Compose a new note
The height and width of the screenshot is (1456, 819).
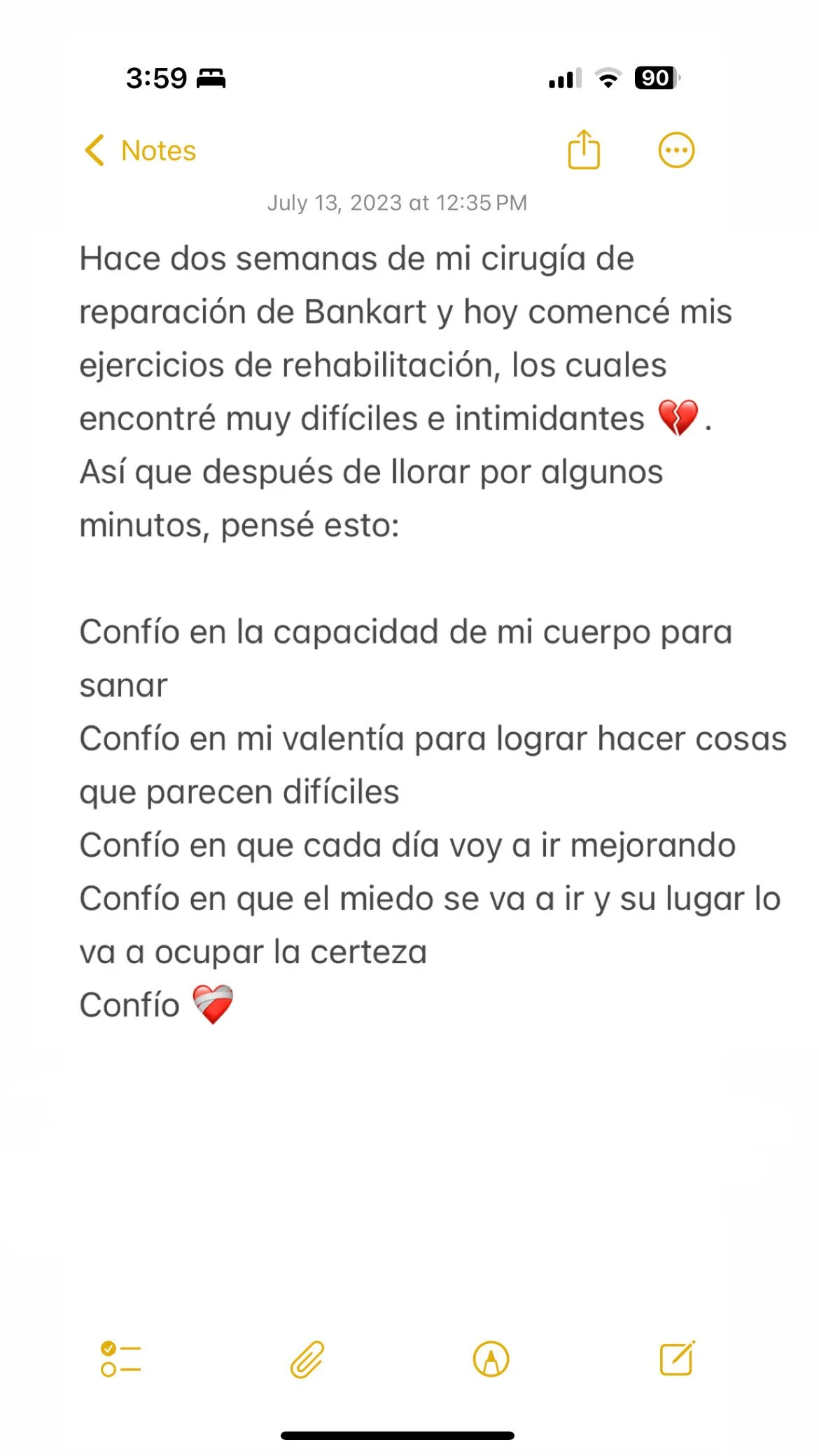(x=677, y=1358)
